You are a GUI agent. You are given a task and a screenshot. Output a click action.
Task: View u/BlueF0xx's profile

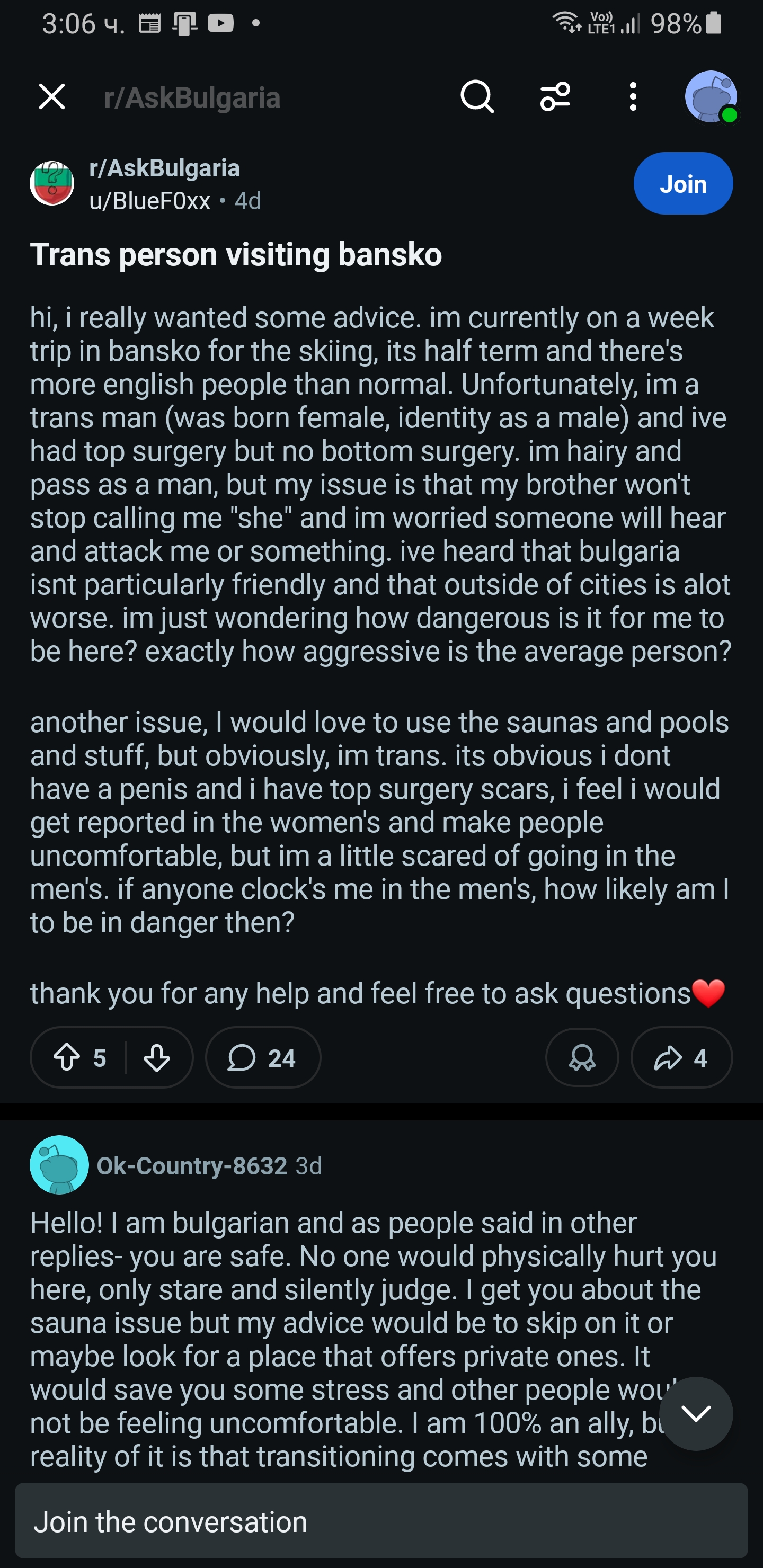[150, 201]
